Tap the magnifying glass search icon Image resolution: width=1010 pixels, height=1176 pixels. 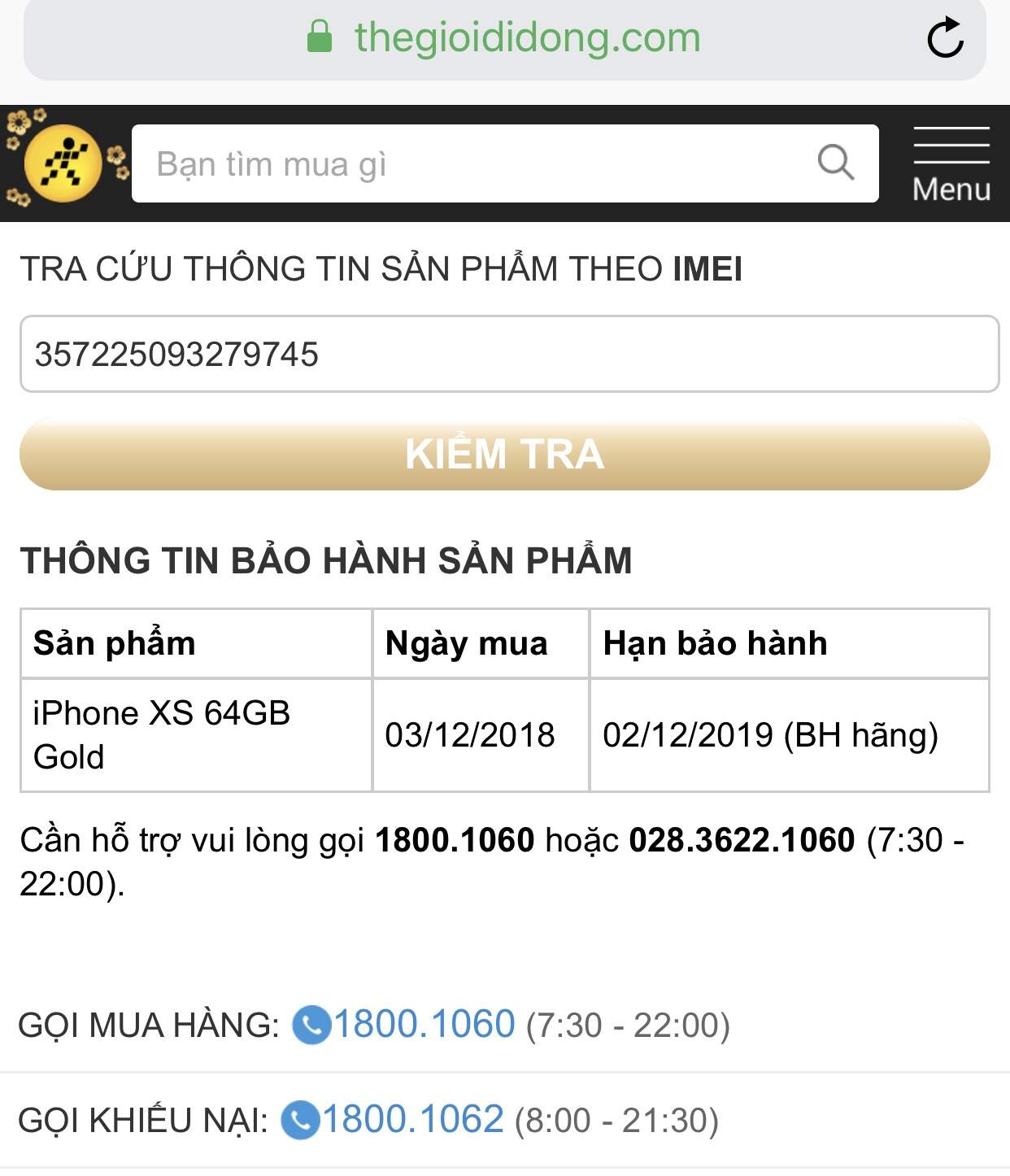point(836,163)
